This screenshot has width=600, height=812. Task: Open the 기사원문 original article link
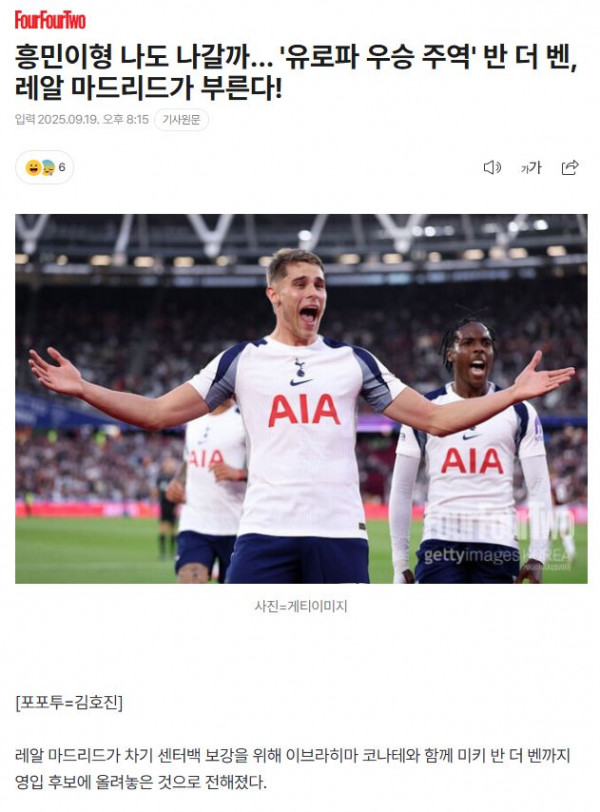pos(181,119)
